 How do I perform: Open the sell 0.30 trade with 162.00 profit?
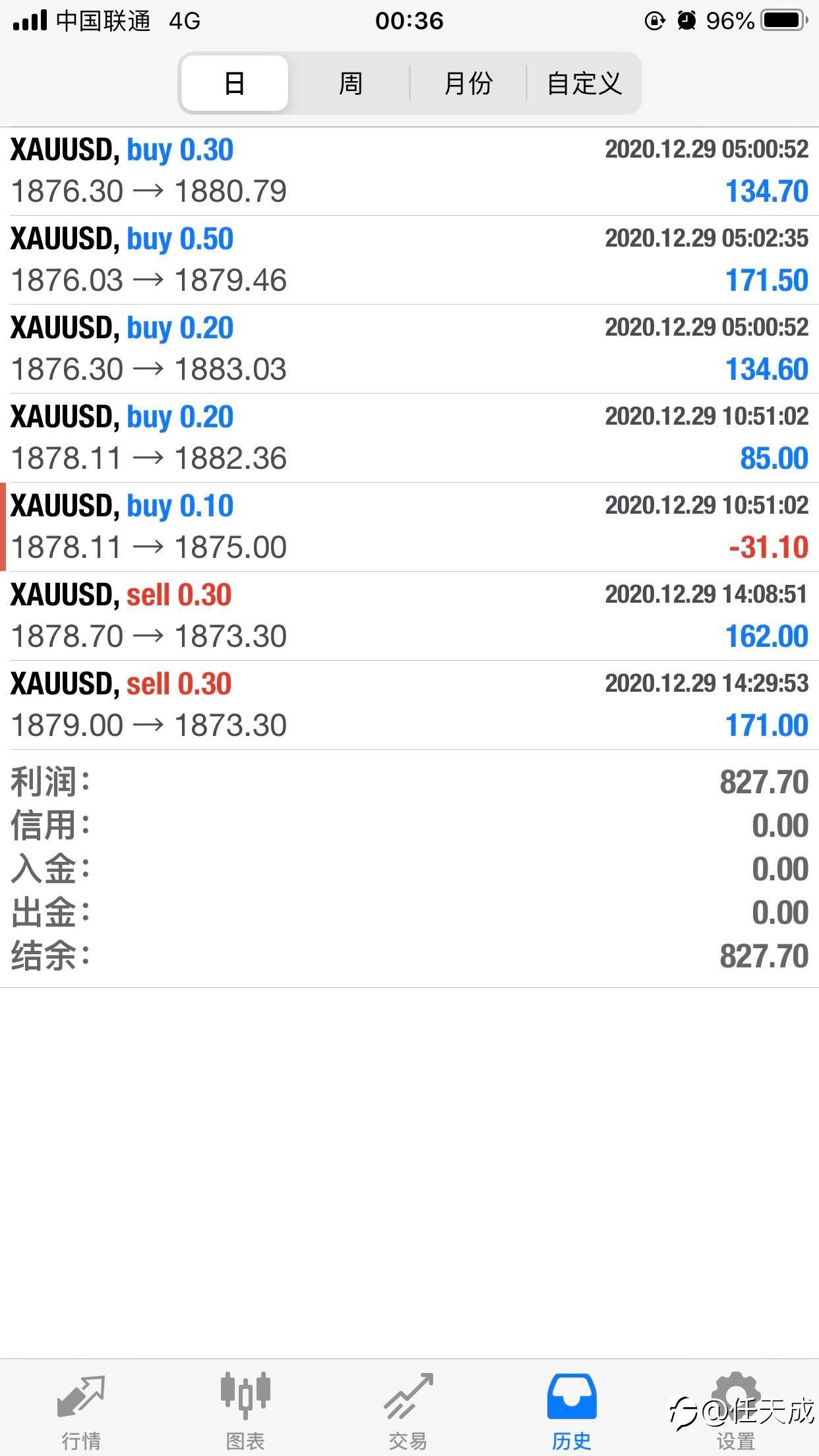409,616
